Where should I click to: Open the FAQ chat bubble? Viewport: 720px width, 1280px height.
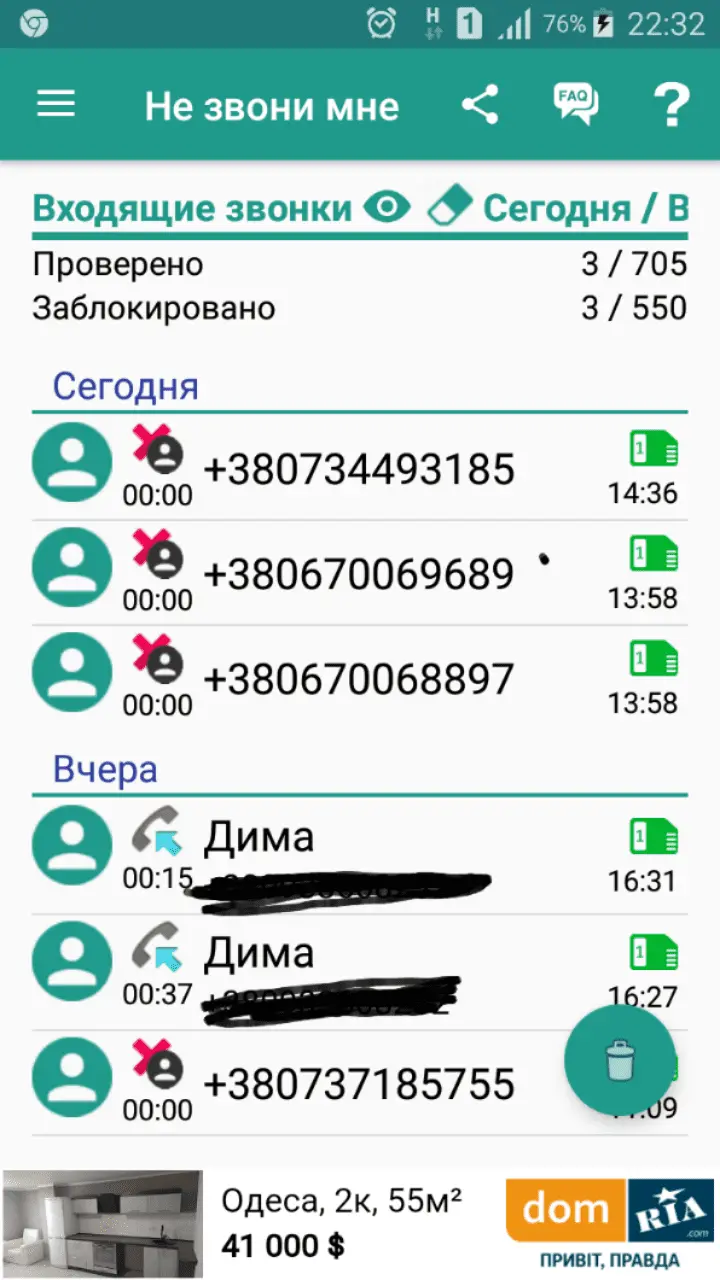[x=575, y=104]
